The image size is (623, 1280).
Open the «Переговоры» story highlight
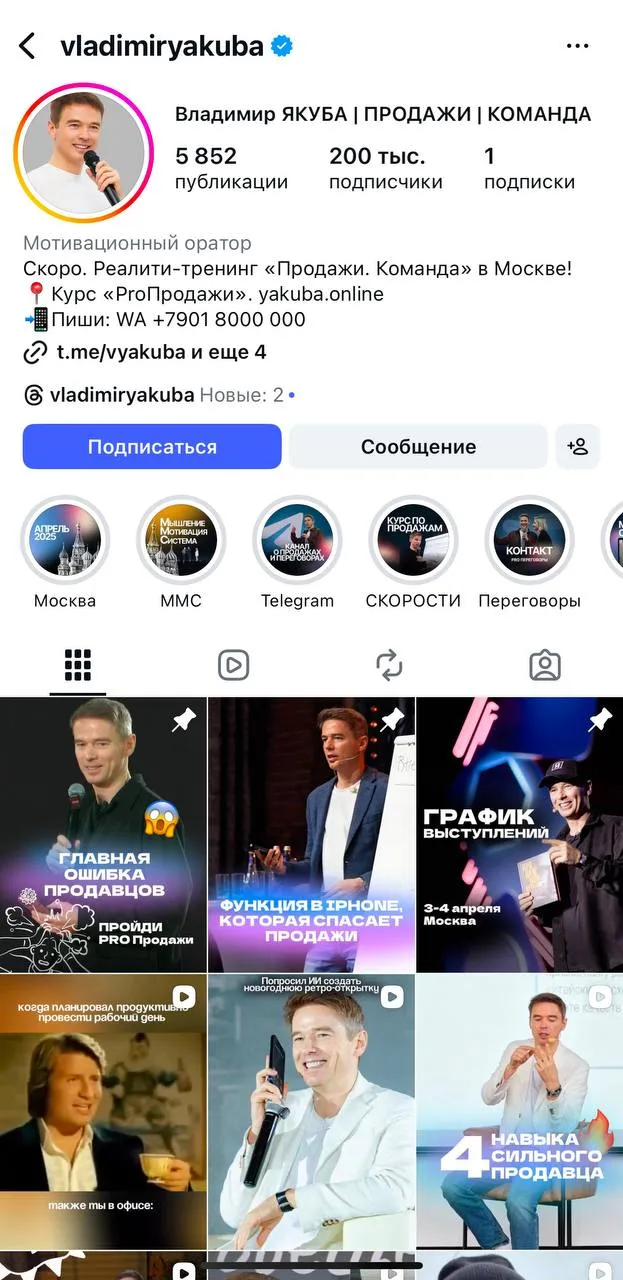tap(529, 541)
